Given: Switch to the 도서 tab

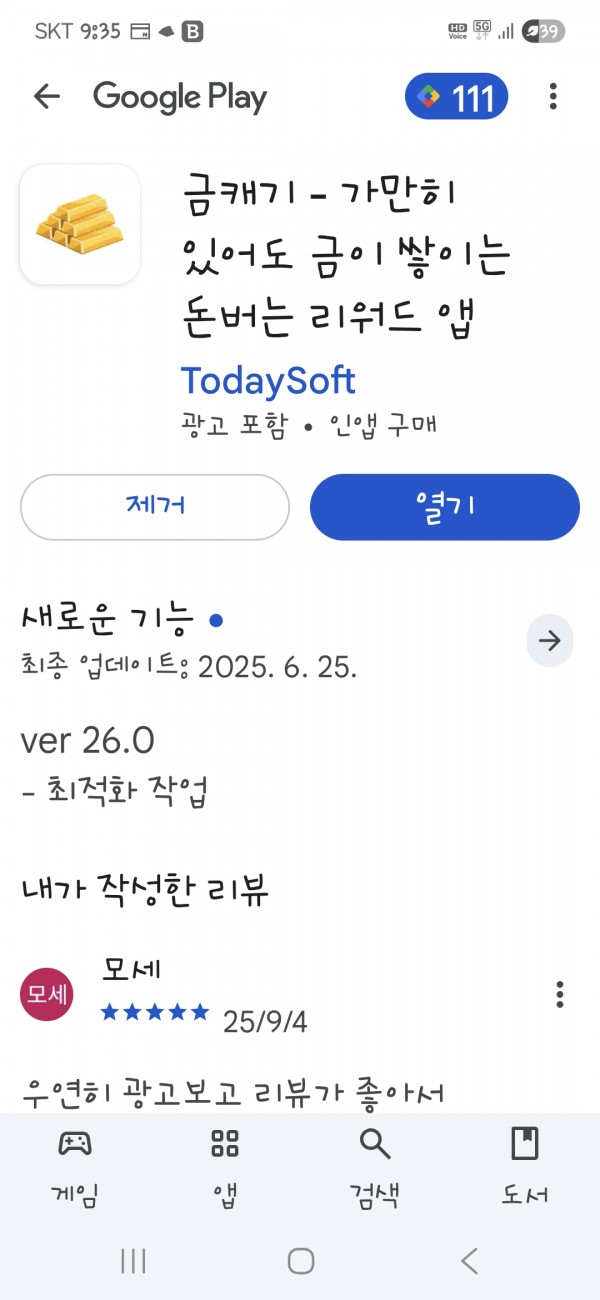Looking at the screenshot, I should pos(525,1167).
